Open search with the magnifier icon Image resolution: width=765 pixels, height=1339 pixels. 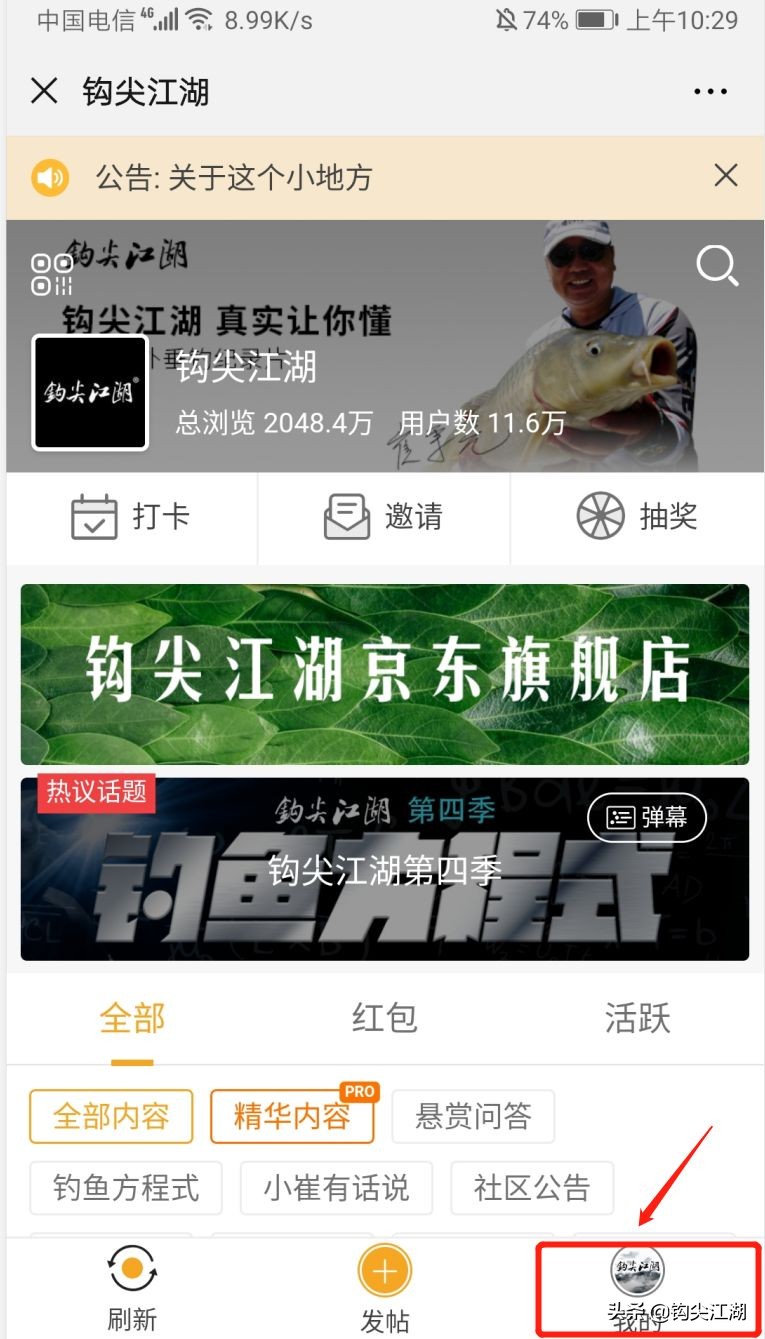click(x=716, y=266)
